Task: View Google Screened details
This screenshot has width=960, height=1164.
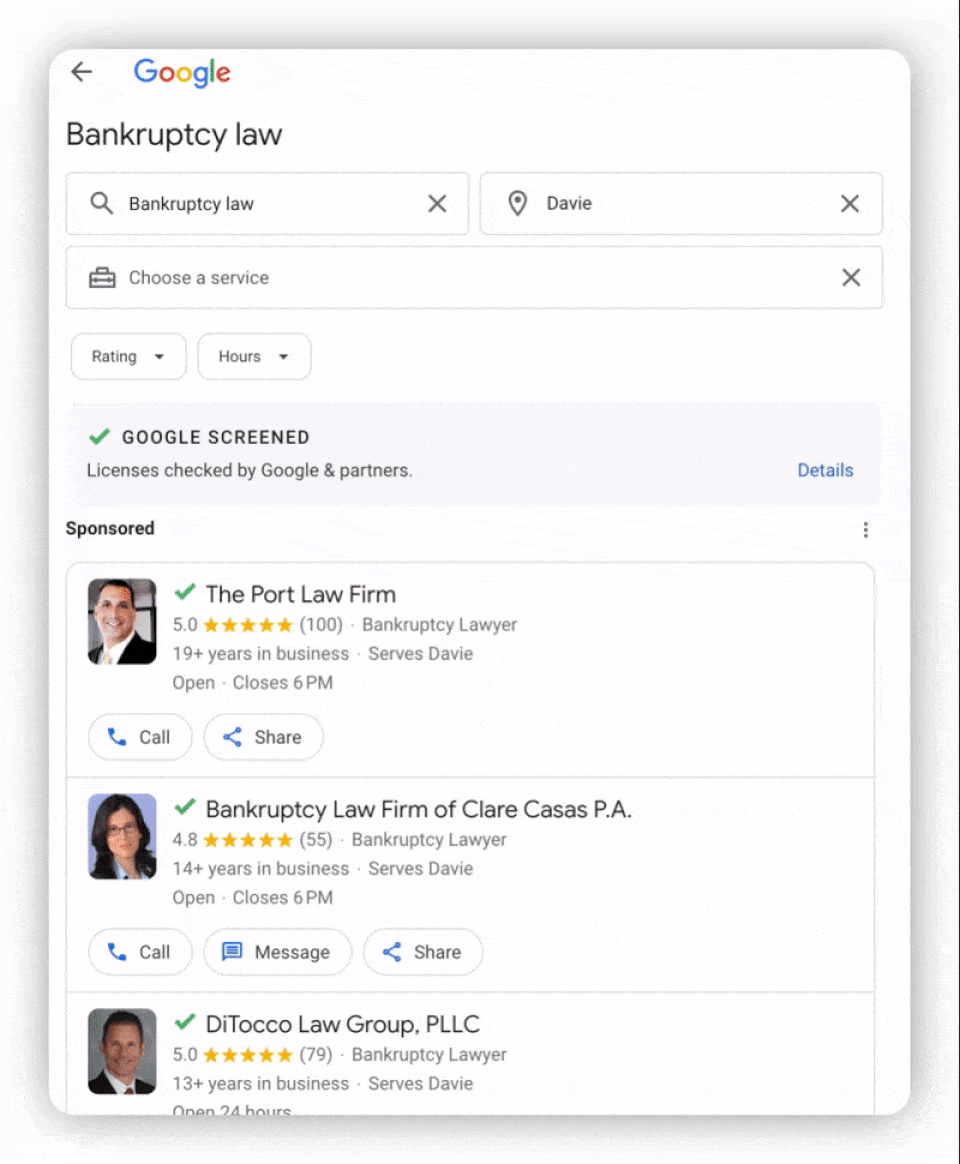Action: (x=825, y=470)
